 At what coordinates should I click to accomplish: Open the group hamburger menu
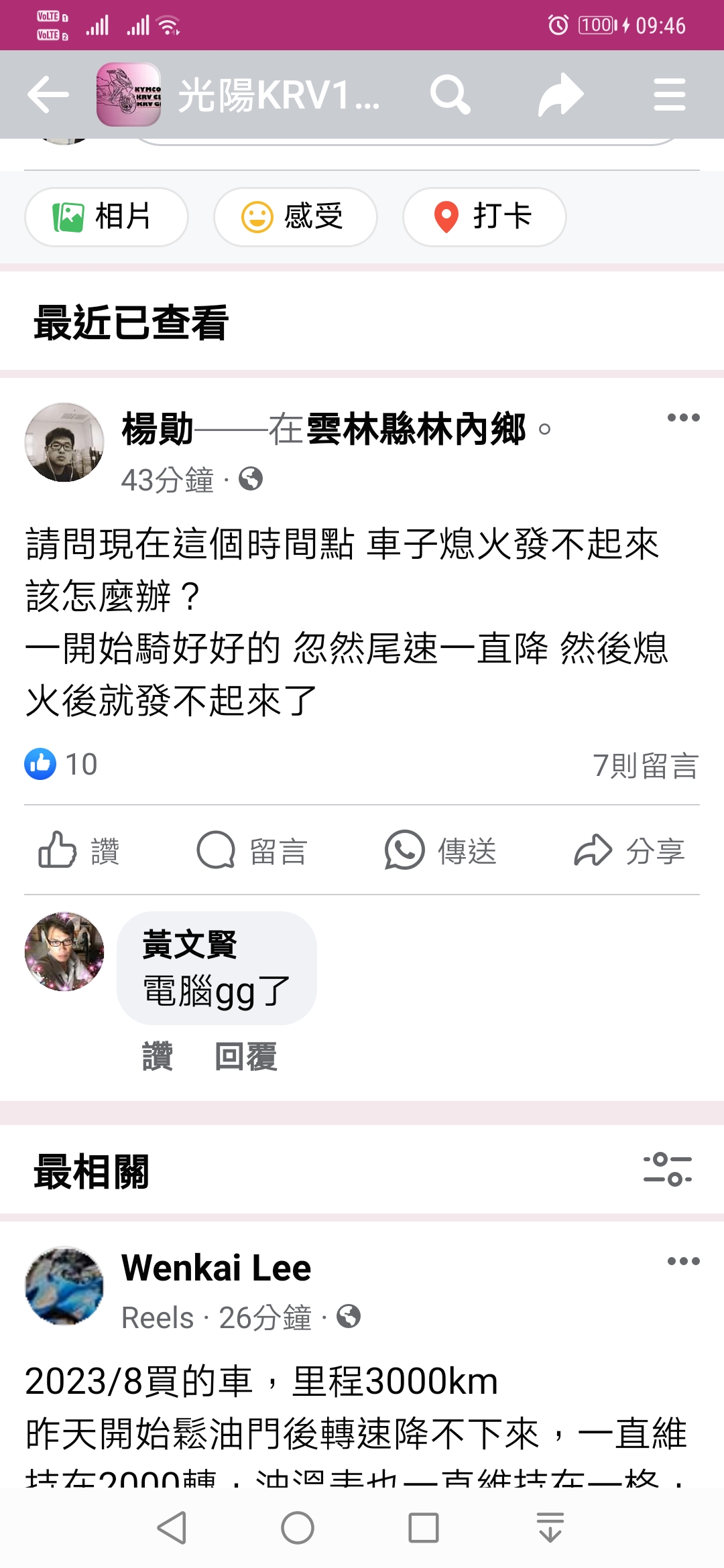point(669,94)
